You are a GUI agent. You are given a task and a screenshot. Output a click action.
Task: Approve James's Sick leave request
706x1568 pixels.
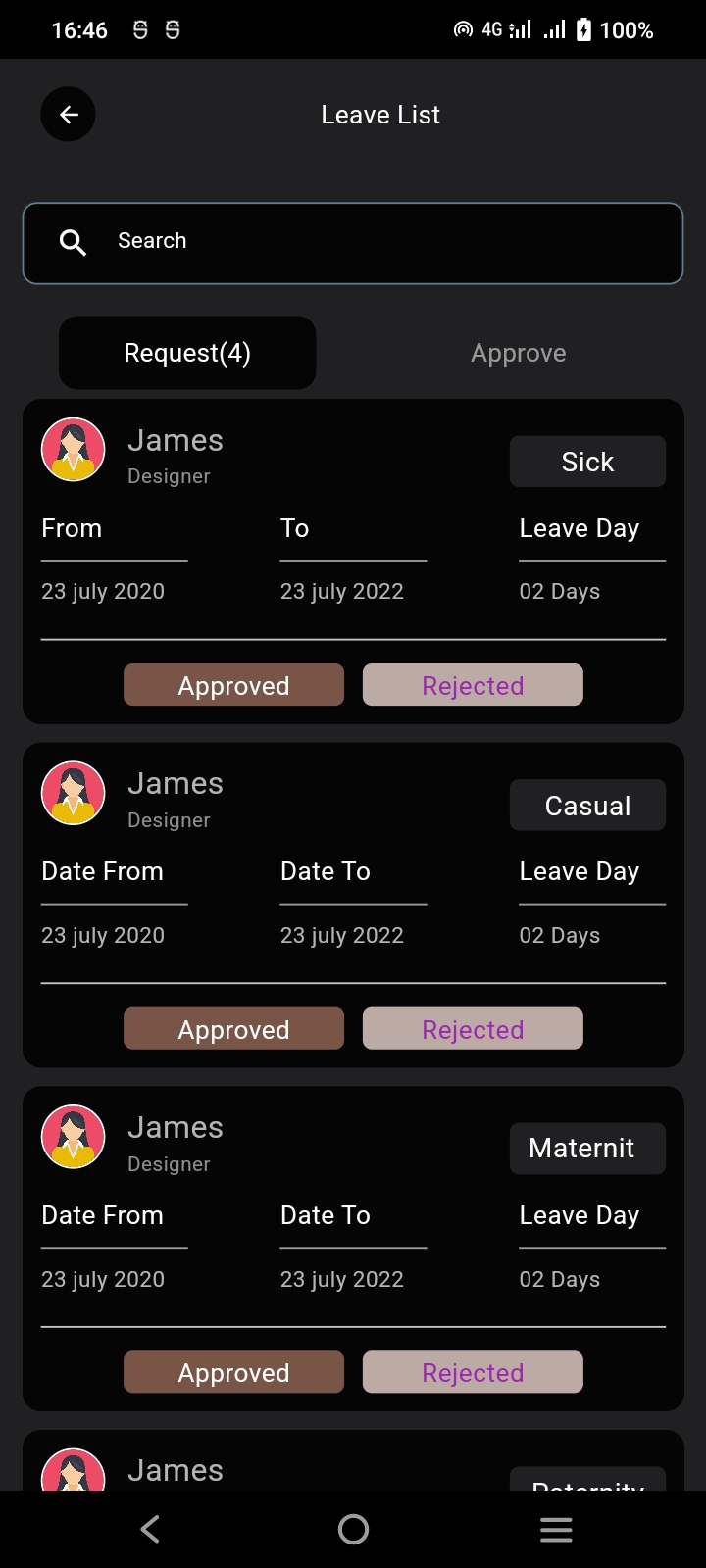click(233, 685)
